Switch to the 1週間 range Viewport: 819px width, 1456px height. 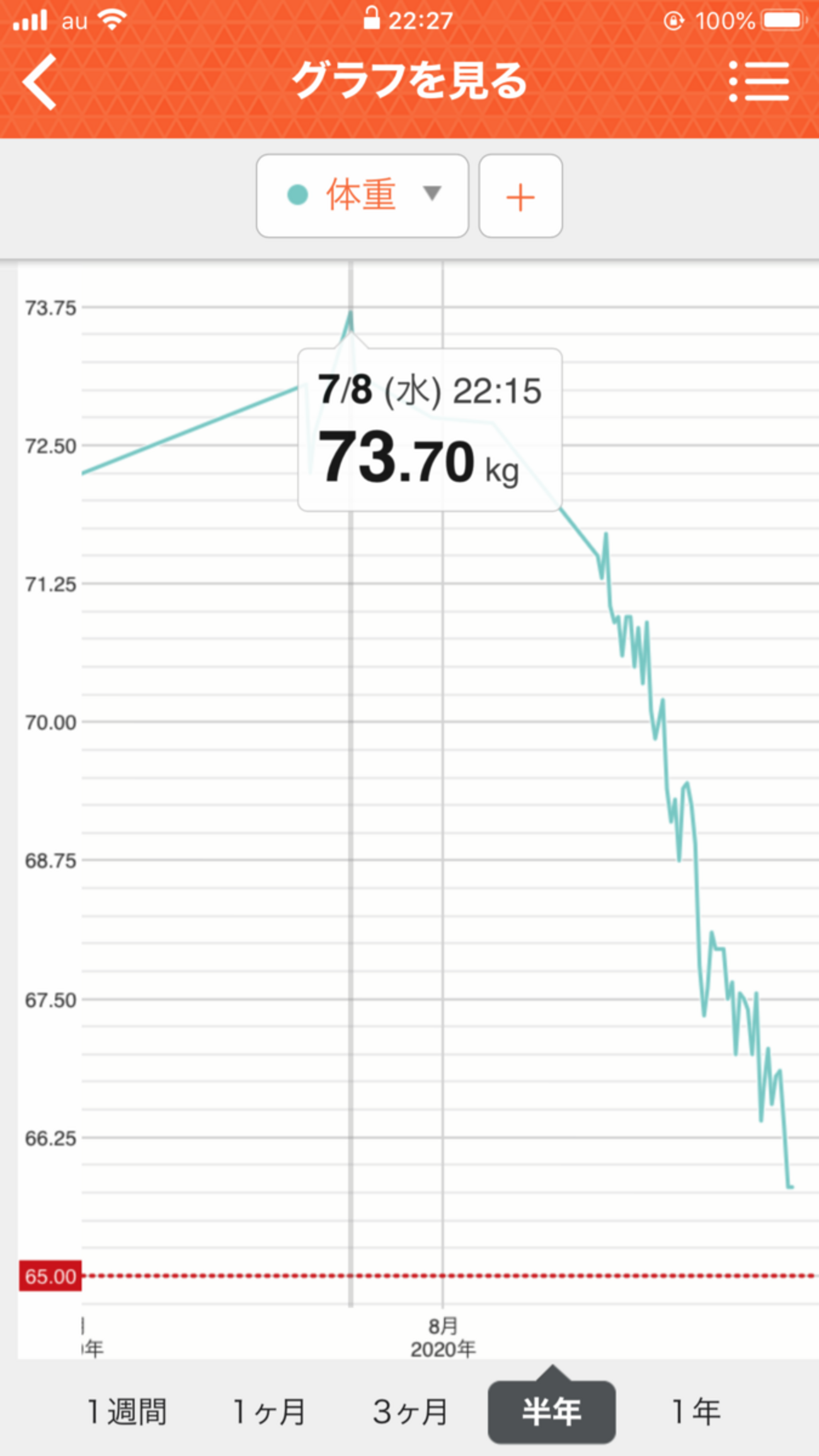tap(127, 1411)
